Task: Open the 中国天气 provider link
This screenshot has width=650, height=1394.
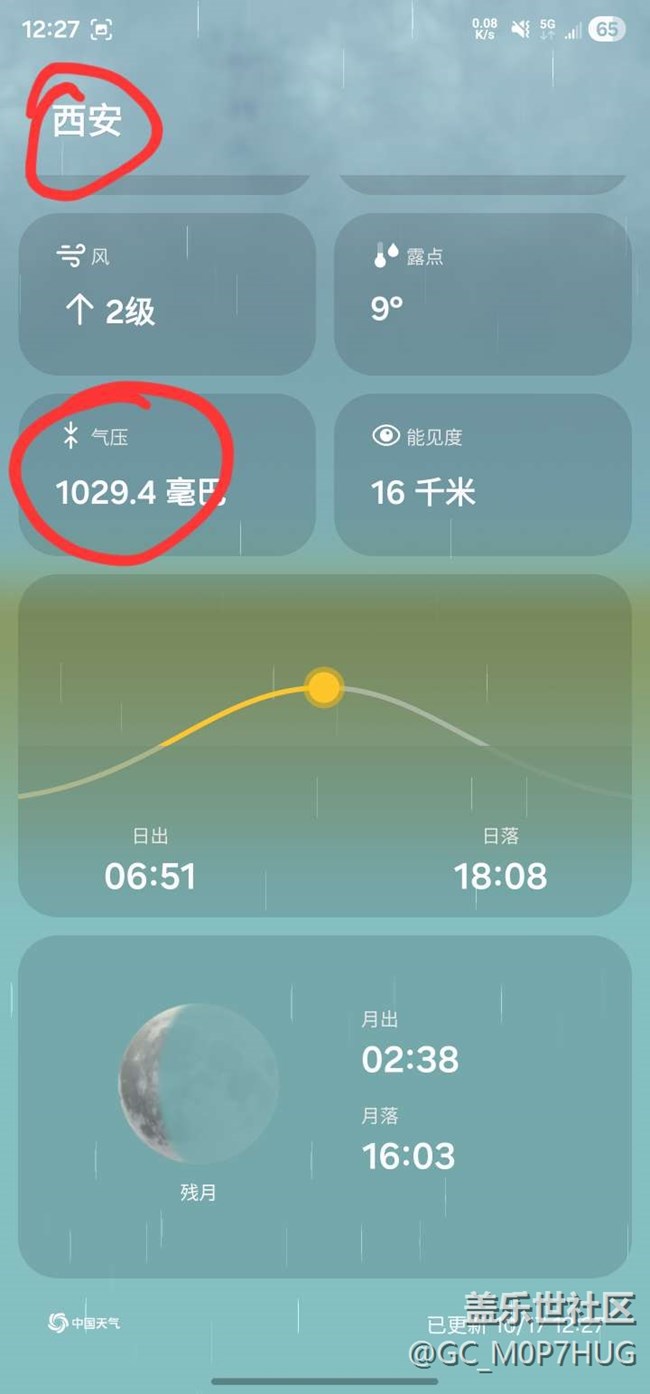Action: click(x=85, y=1323)
